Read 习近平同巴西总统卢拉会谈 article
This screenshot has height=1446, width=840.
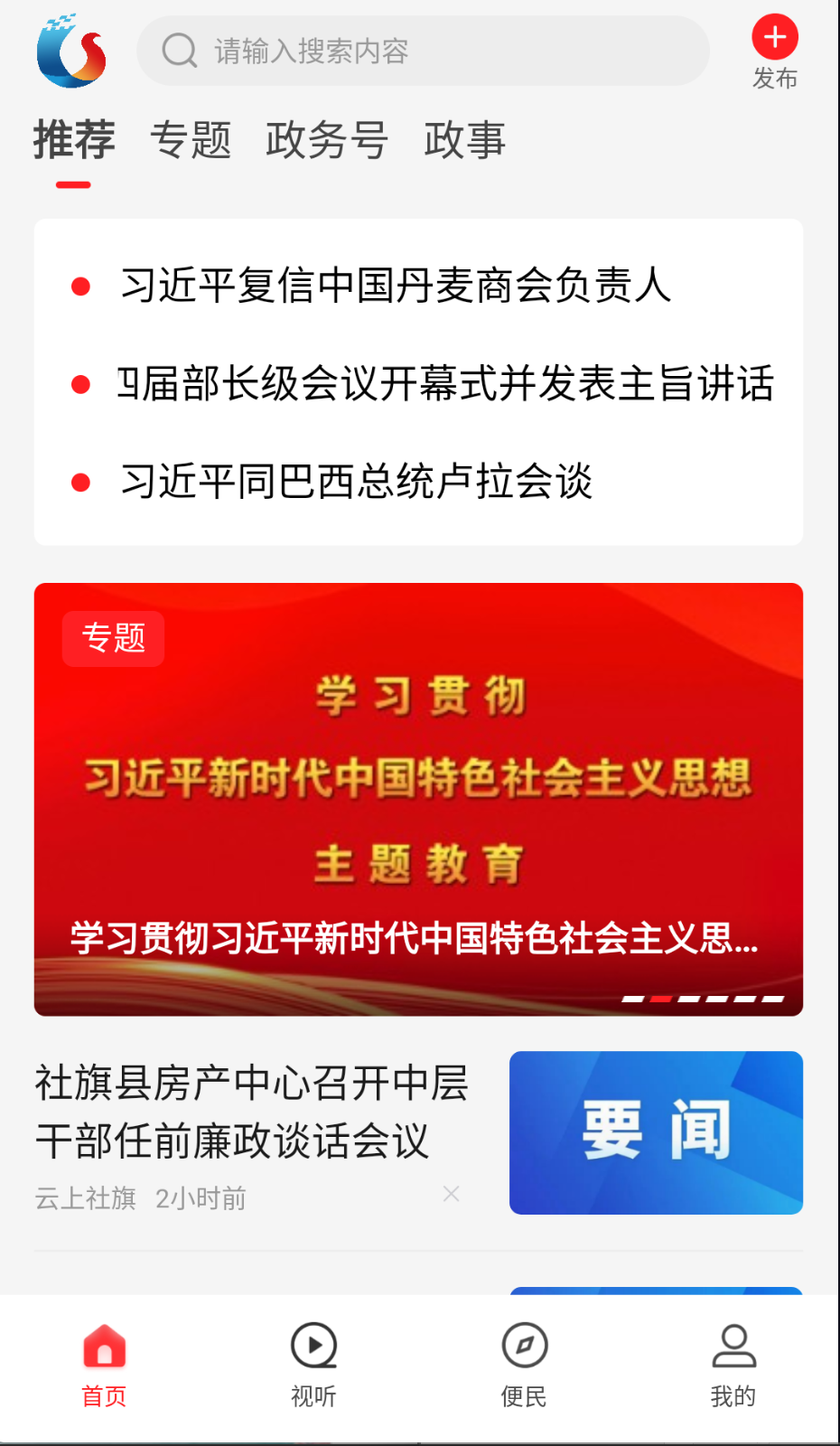click(x=361, y=482)
